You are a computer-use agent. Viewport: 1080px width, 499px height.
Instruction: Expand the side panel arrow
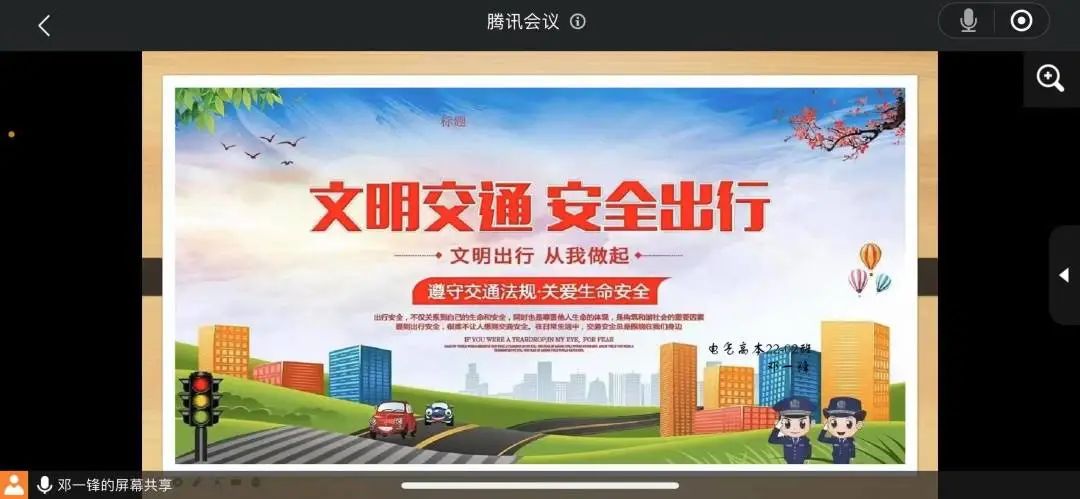(x=1064, y=275)
